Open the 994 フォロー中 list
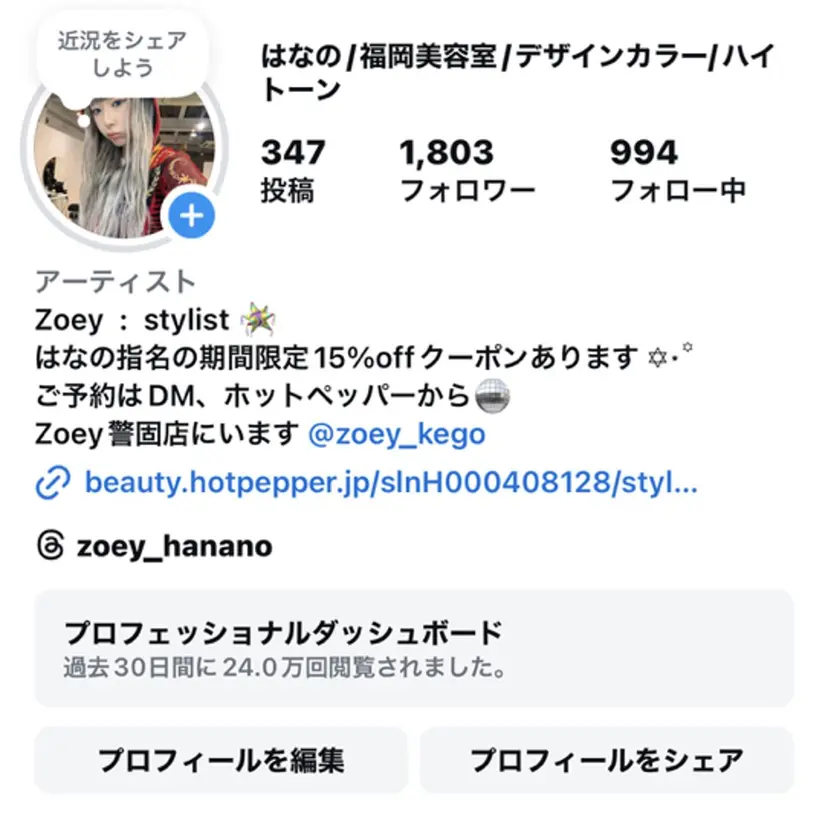Viewport: 828px width, 830px height. click(x=677, y=170)
